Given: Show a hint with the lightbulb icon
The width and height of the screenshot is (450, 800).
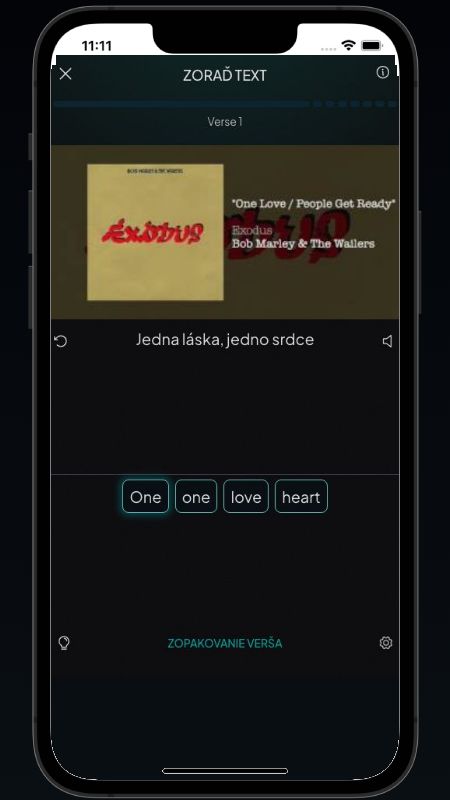Looking at the screenshot, I should click(64, 643).
